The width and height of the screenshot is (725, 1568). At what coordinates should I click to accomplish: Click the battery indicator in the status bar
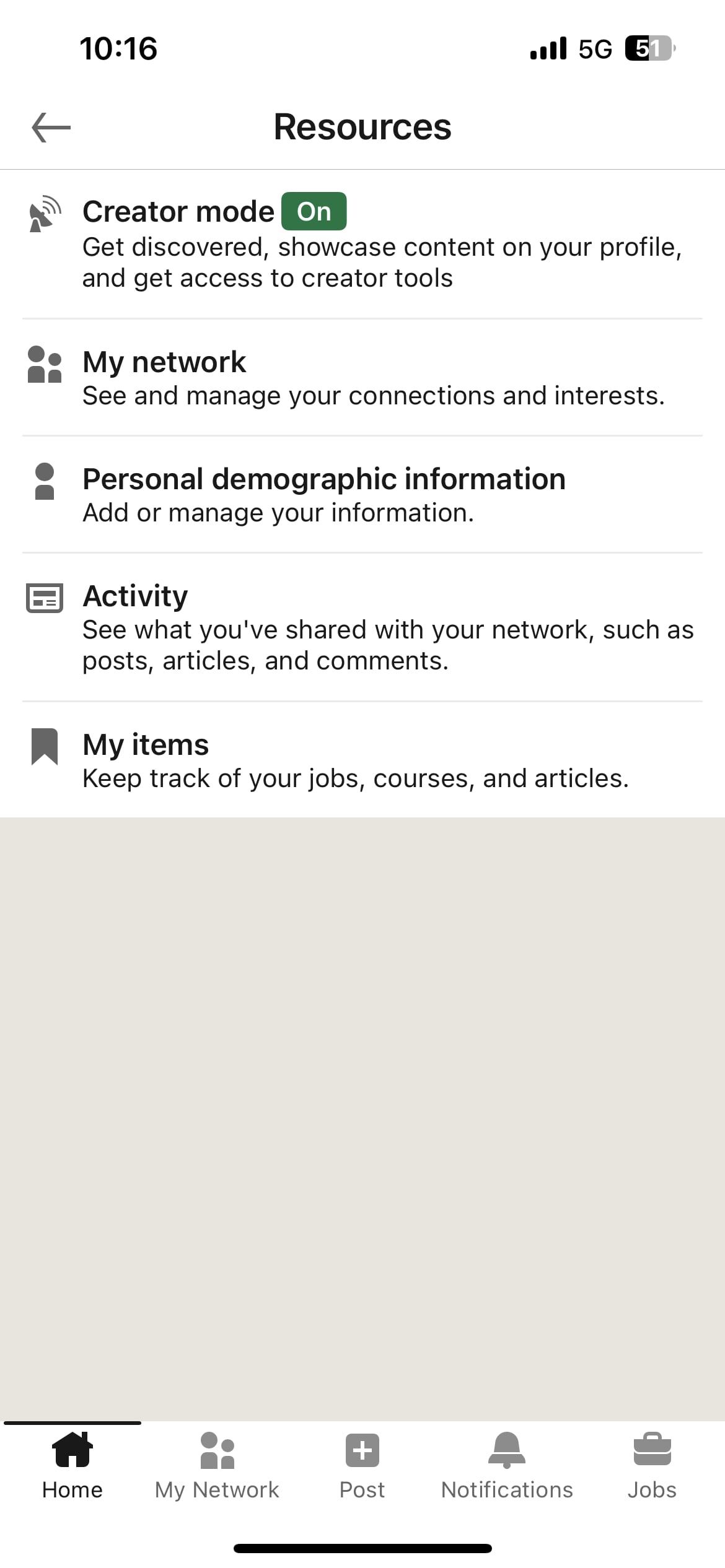point(648,48)
